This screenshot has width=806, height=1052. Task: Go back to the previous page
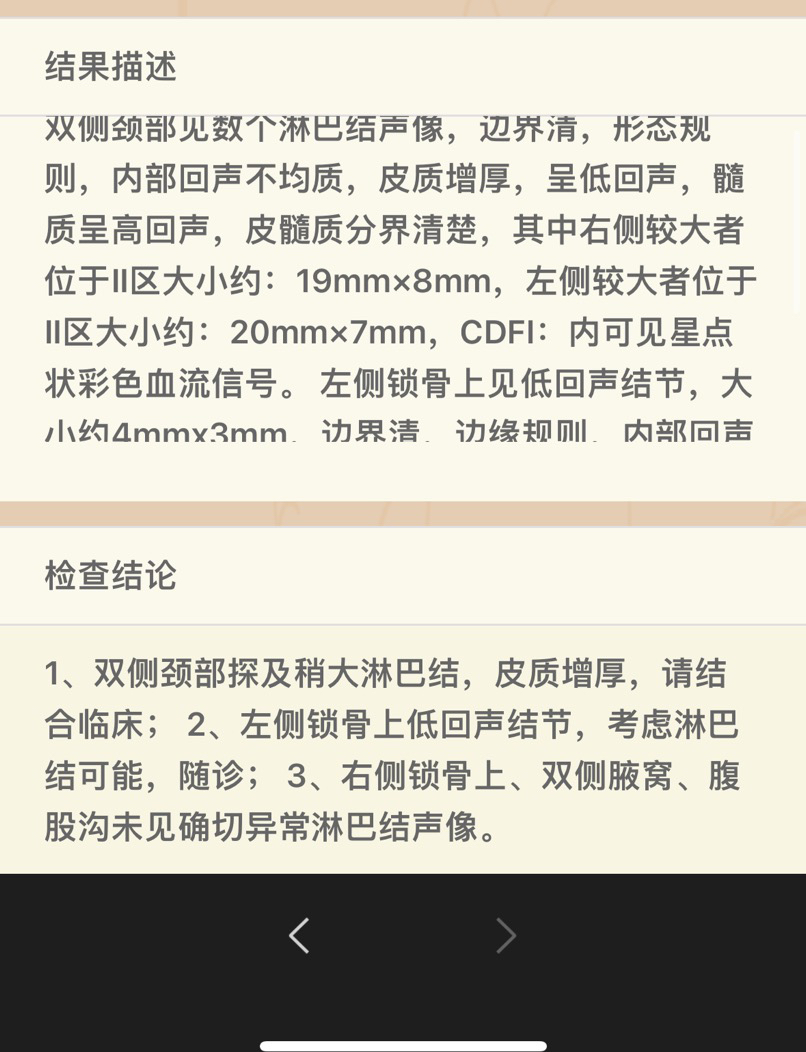coord(299,936)
